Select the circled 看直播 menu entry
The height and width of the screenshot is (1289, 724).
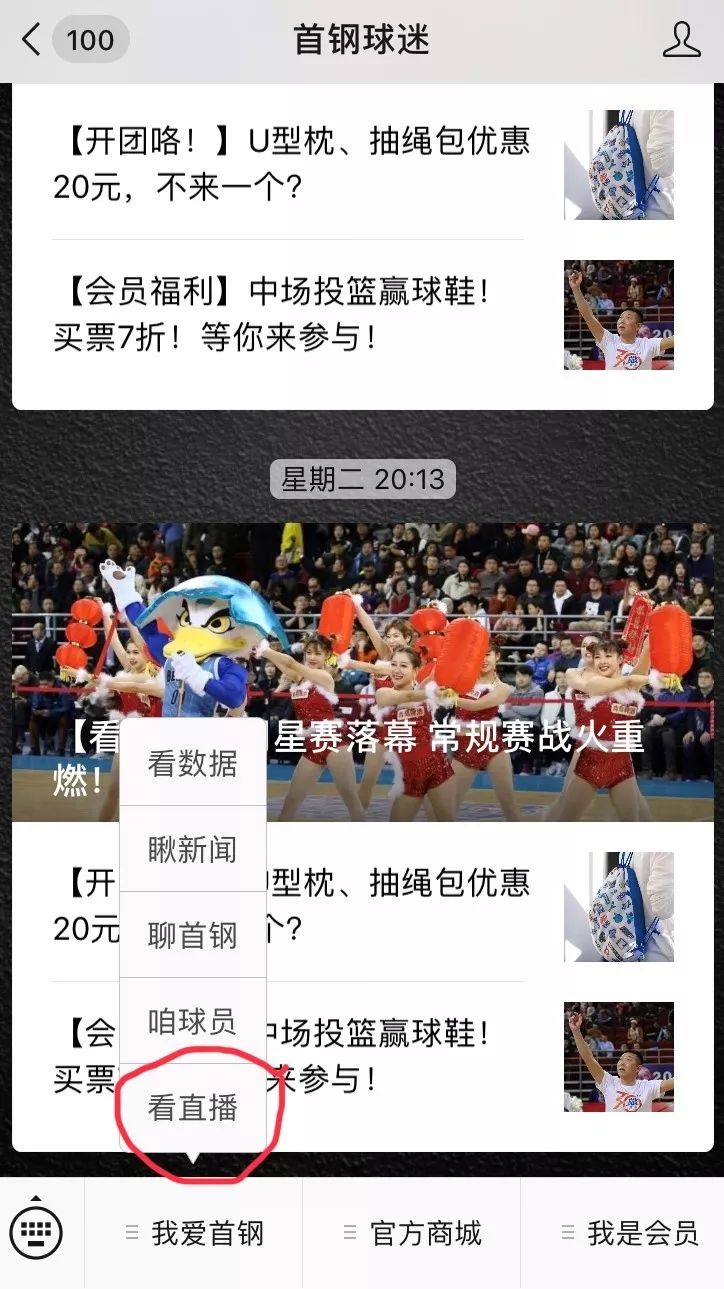(193, 1107)
